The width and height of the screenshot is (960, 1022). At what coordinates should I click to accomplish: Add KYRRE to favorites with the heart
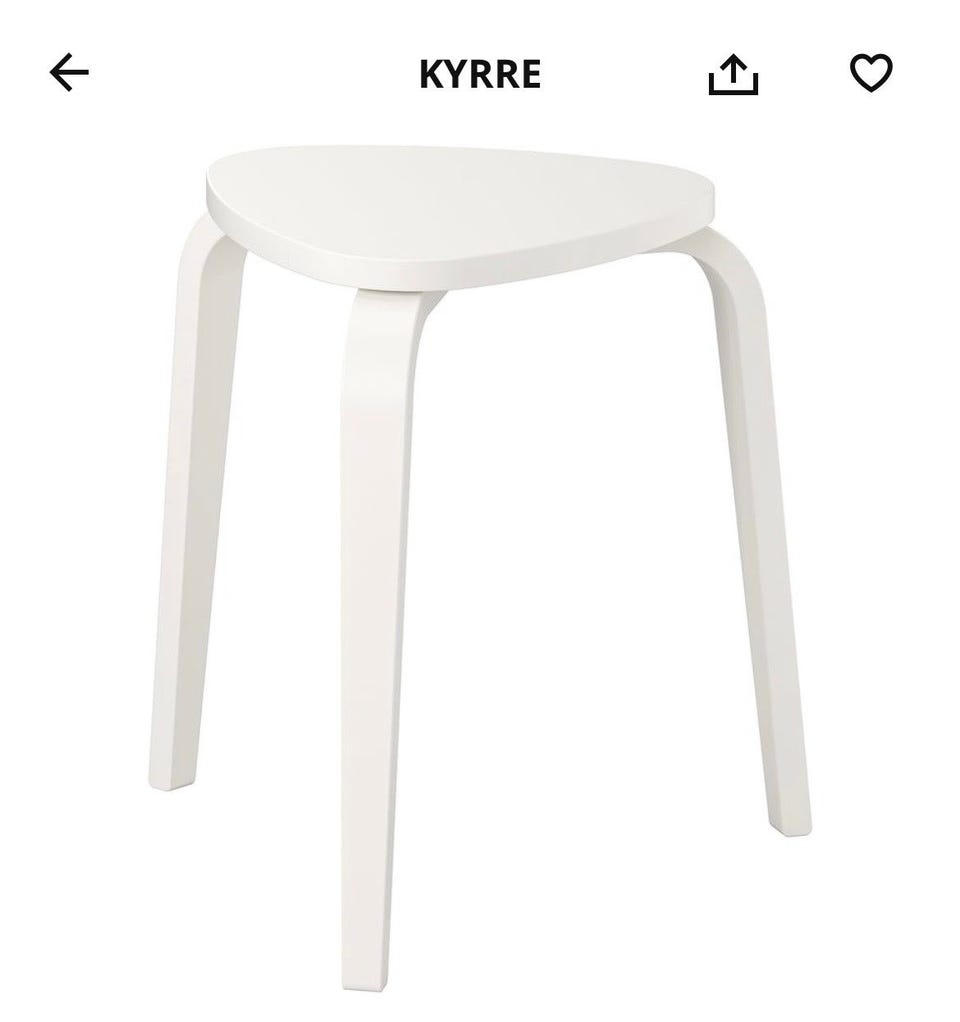pyautogui.click(x=870, y=73)
